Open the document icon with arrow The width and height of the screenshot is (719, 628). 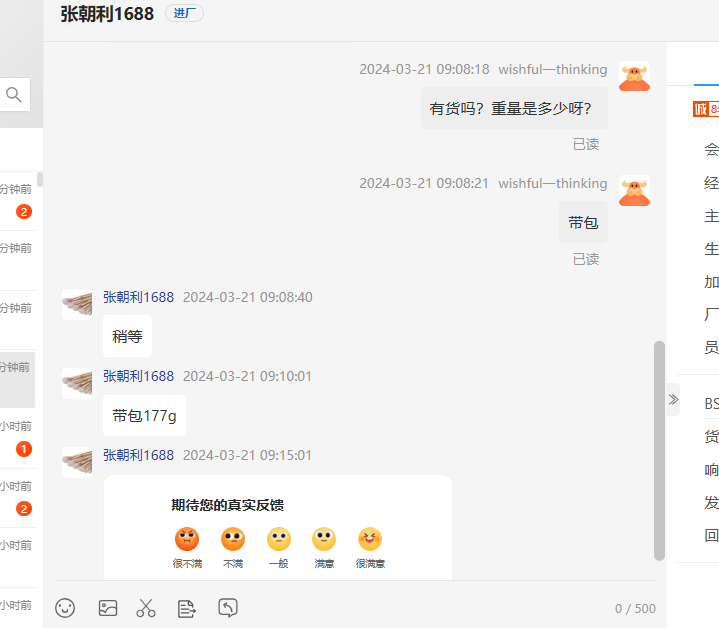pyautogui.click(x=186, y=607)
